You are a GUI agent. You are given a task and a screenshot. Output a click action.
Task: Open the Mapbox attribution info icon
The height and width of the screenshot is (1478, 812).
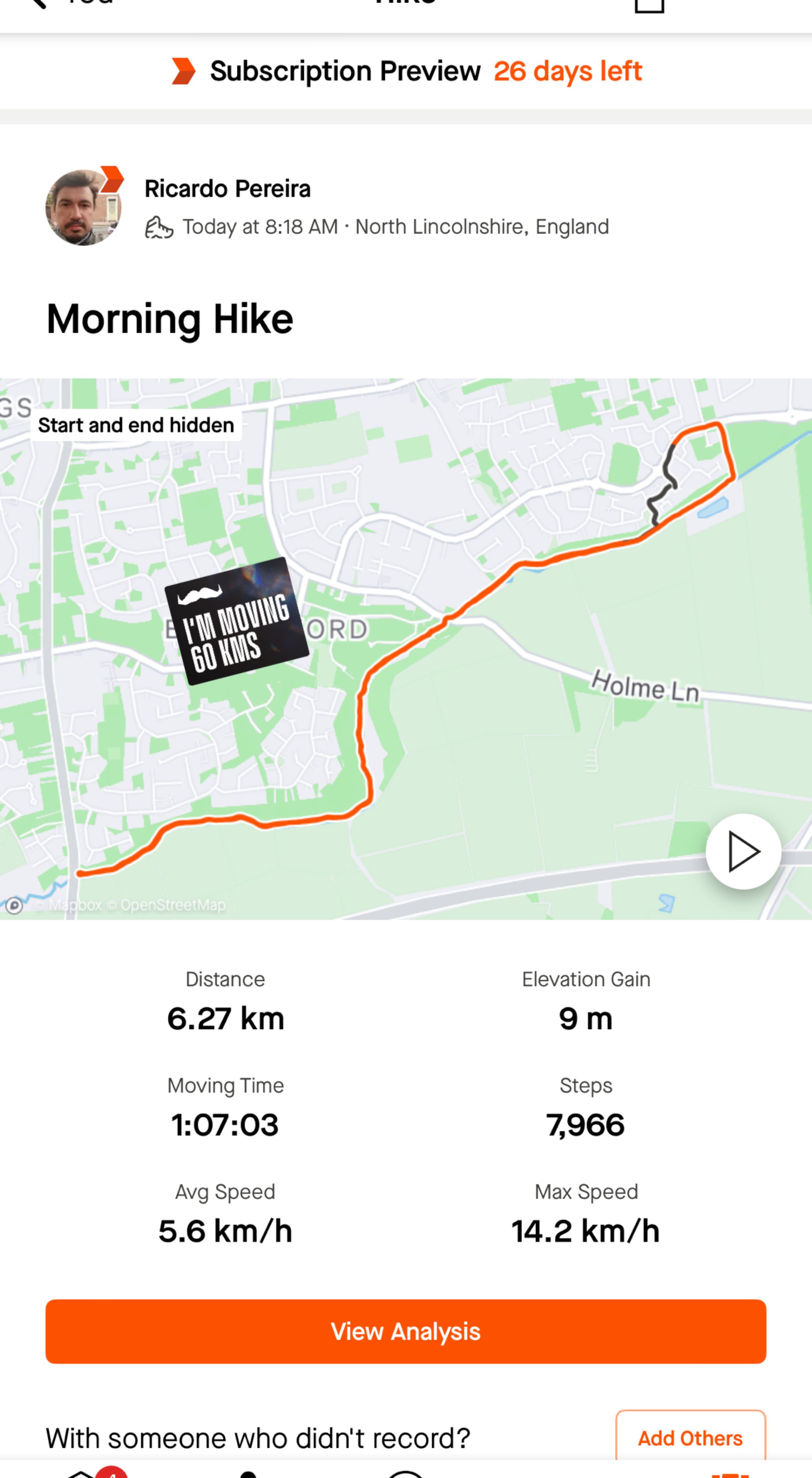coord(14,905)
